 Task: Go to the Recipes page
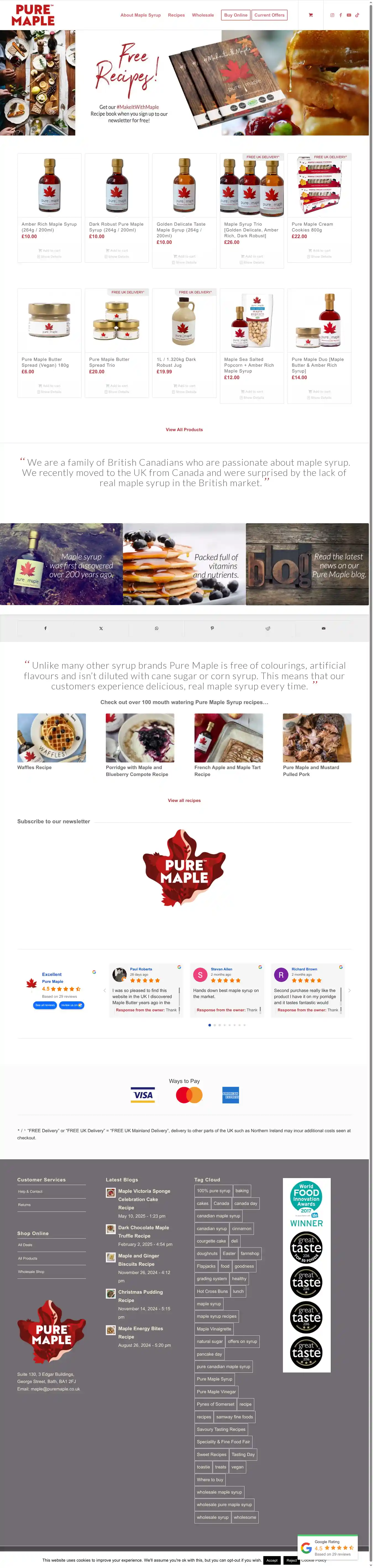[x=177, y=15]
